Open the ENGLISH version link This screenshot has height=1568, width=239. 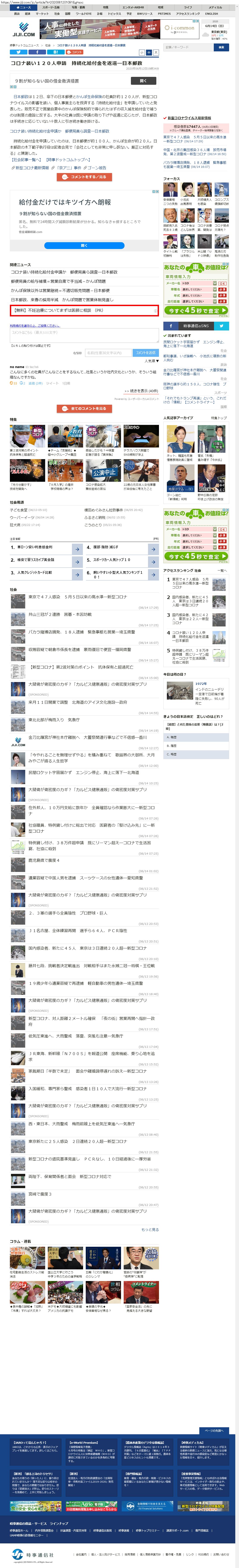[212, 13]
